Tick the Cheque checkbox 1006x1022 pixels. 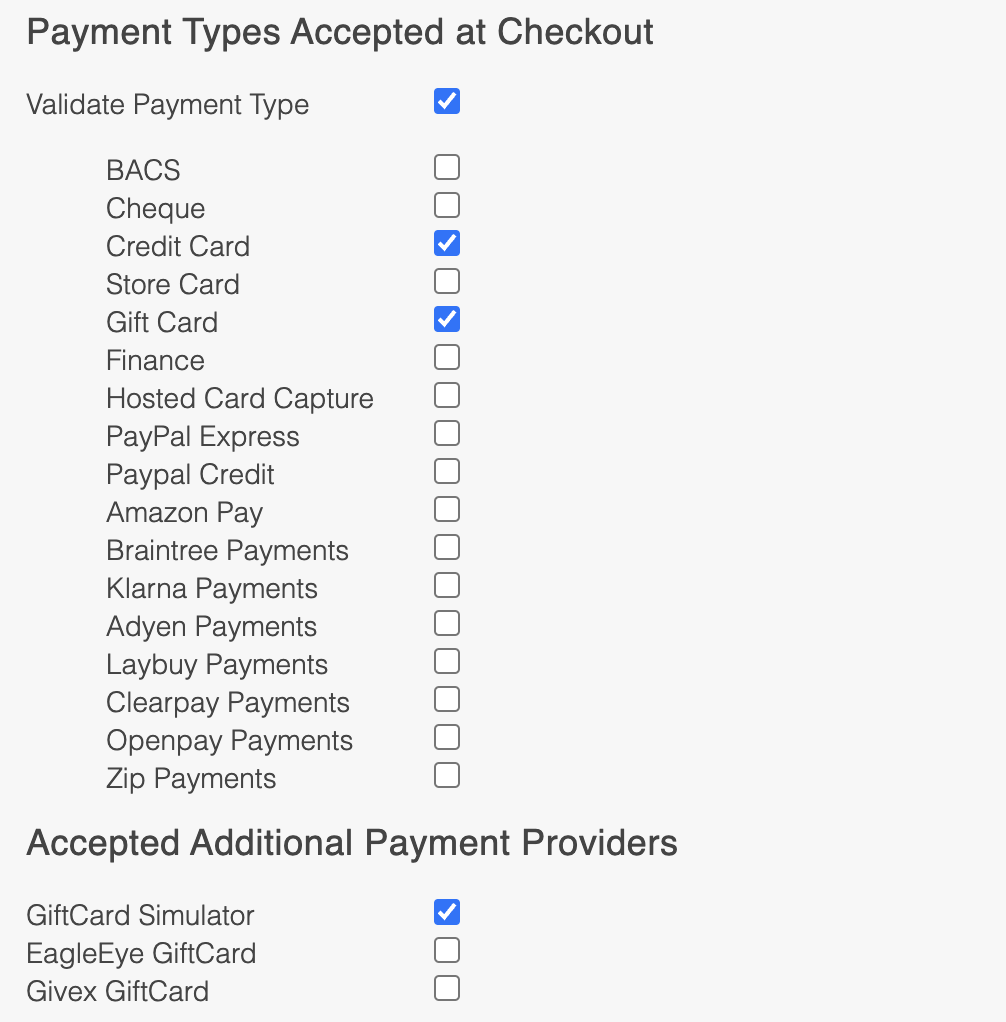[x=446, y=205]
